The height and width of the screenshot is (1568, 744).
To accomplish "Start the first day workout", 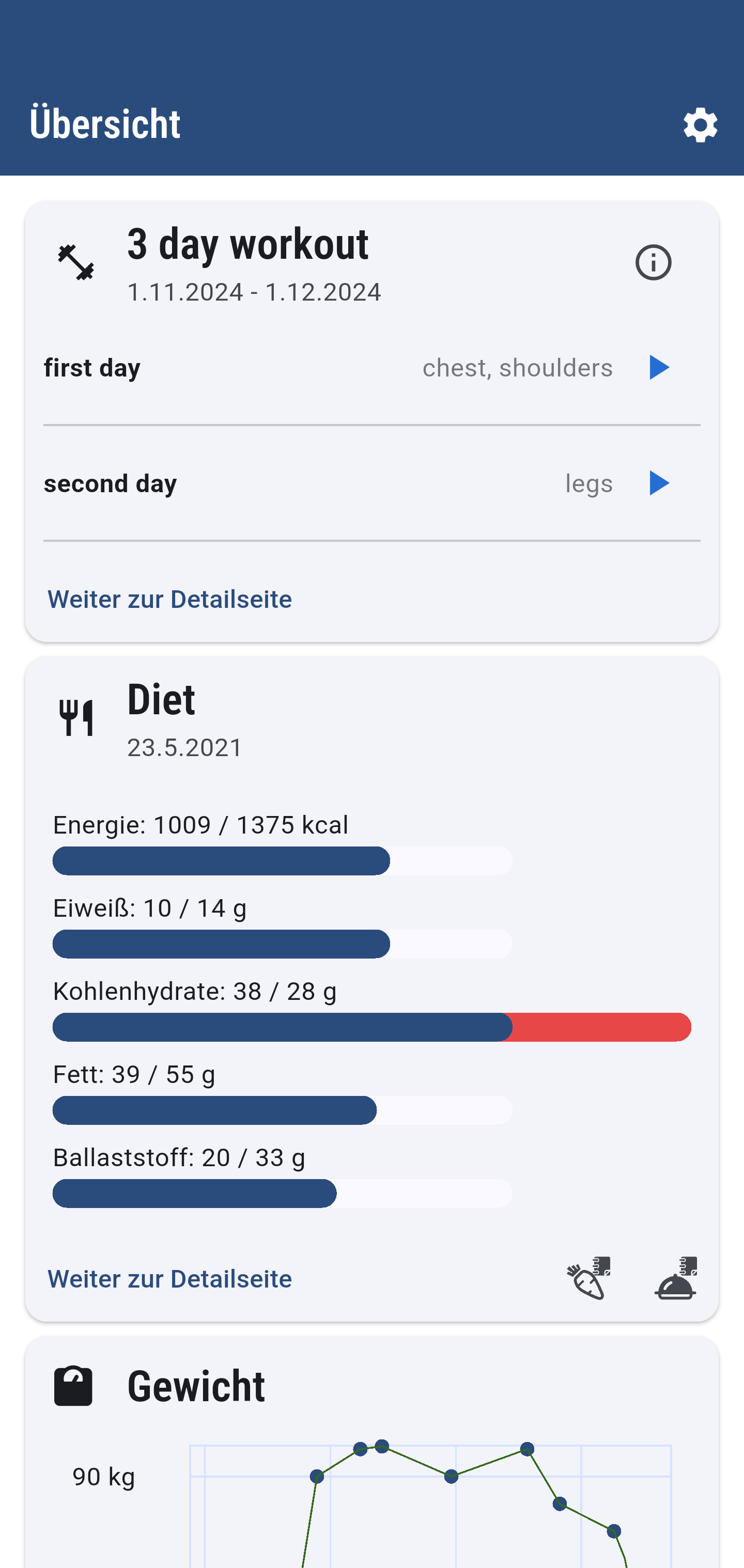I will [x=659, y=368].
